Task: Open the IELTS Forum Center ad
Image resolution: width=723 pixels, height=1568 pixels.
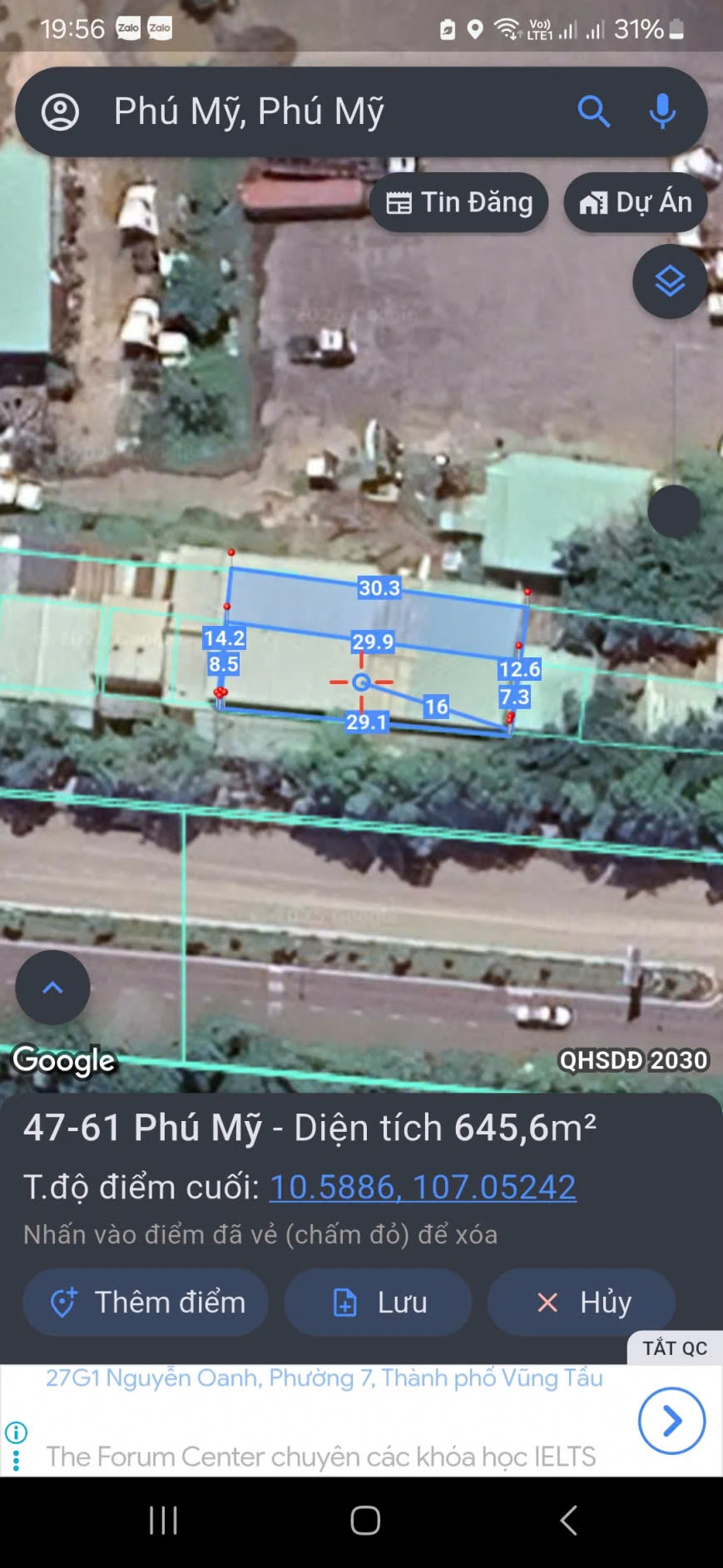Action: [320, 1456]
